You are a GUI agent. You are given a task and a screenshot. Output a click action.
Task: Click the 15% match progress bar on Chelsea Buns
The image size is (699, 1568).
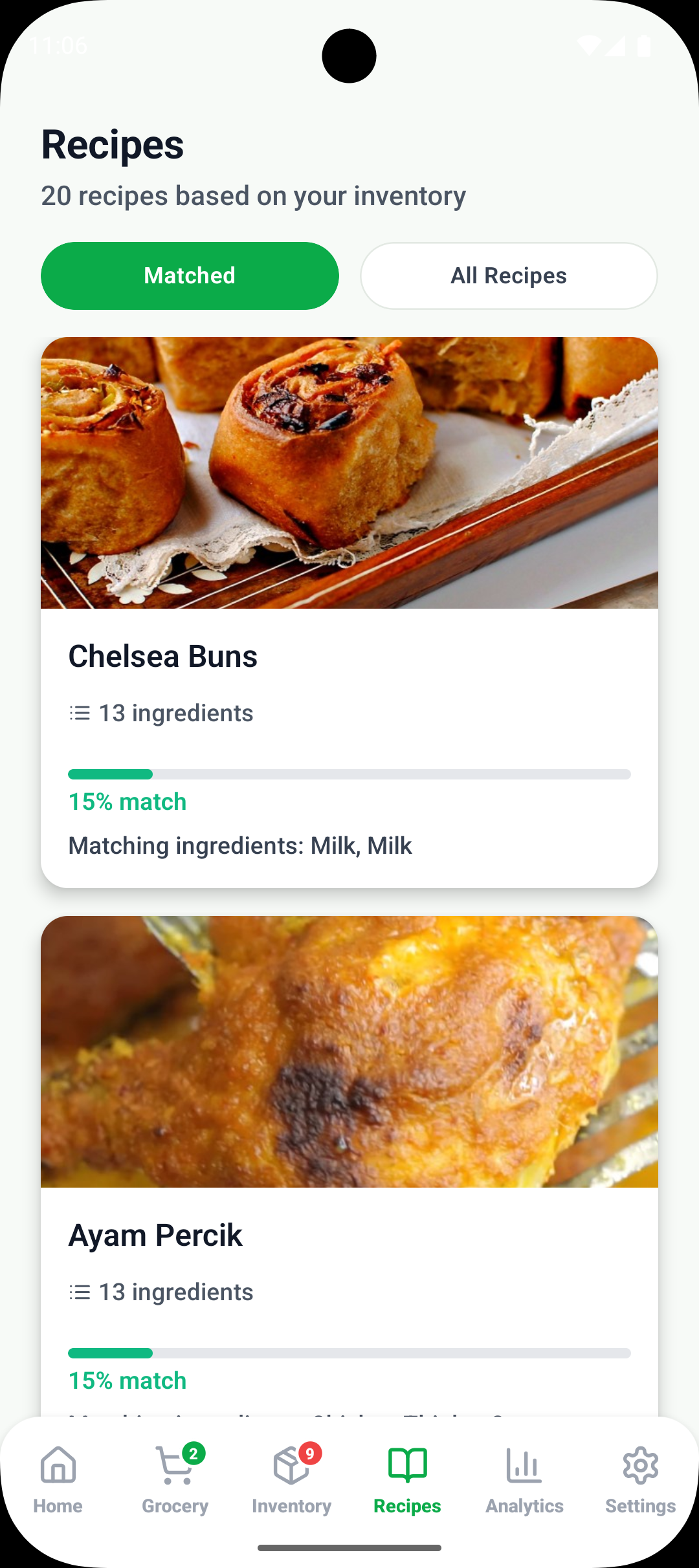click(x=349, y=774)
